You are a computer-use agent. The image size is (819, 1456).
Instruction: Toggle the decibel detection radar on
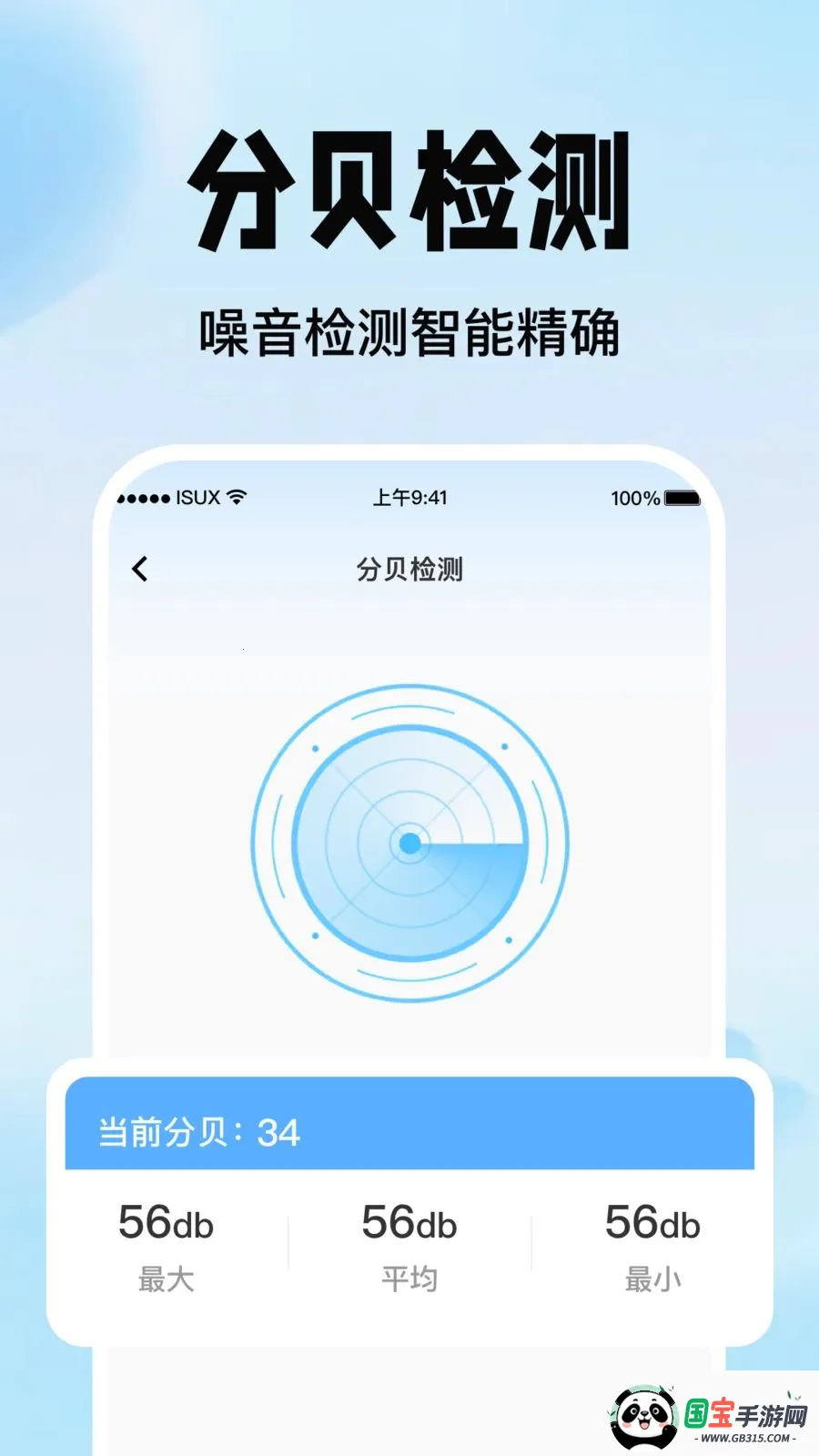[412, 844]
